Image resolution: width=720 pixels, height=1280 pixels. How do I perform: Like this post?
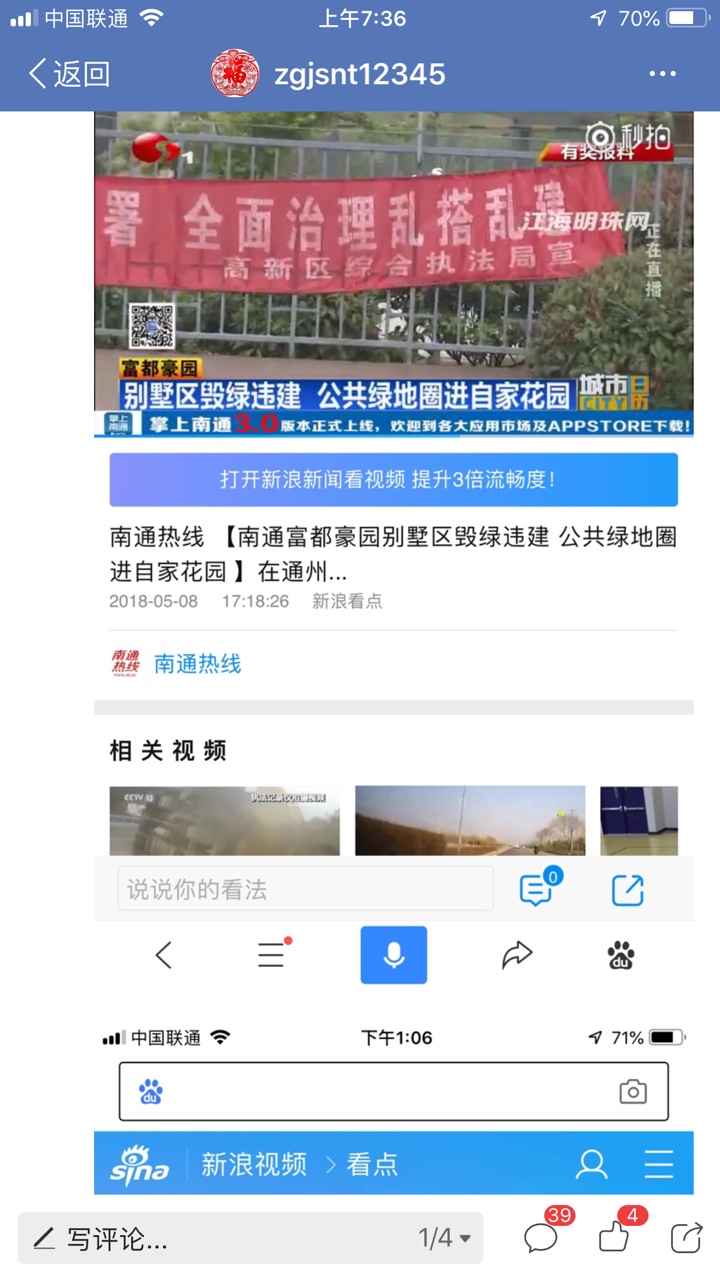click(x=614, y=1238)
